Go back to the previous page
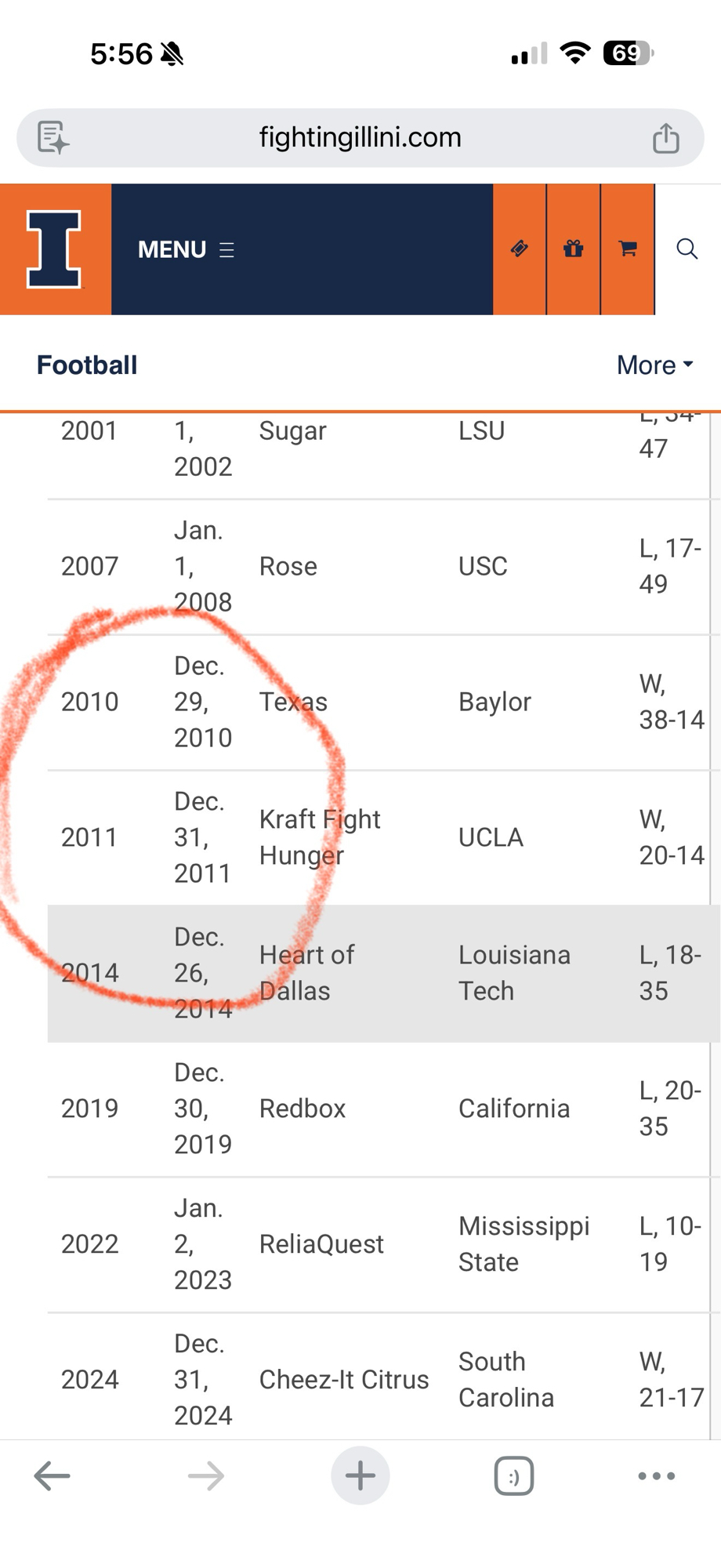Viewport: 721px width, 1568px height. (x=53, y=1476)
